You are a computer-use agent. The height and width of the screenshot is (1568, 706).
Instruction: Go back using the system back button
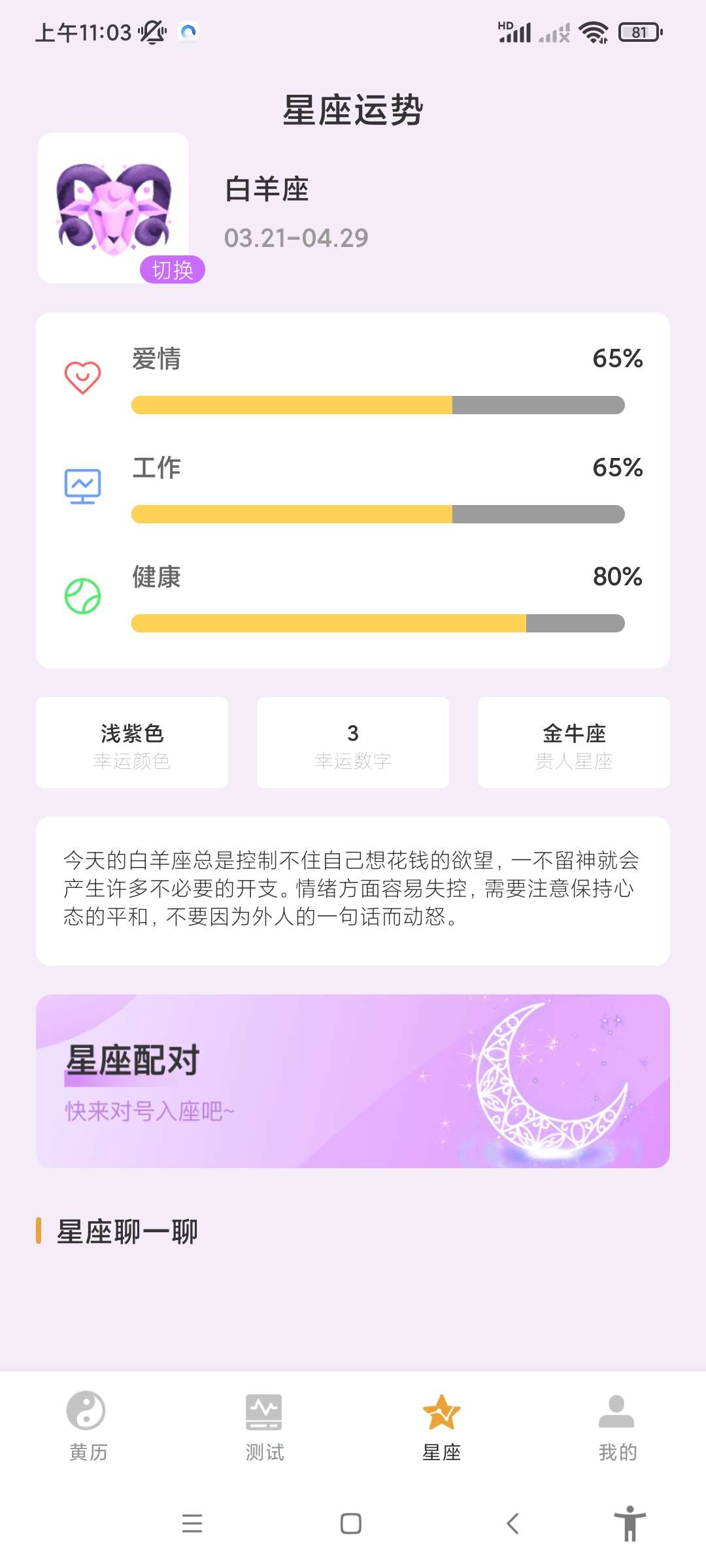513,1524
